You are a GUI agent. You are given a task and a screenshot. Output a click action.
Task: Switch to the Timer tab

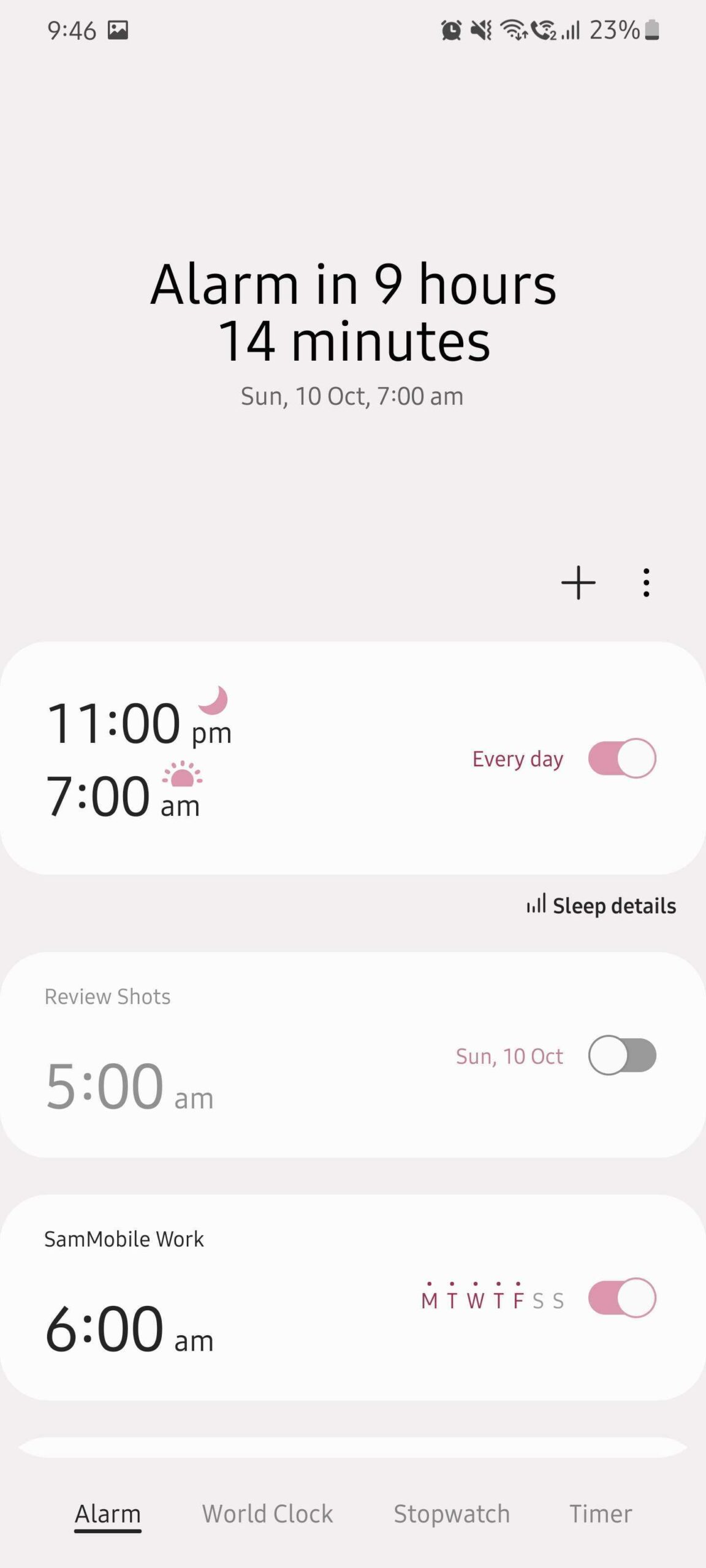pos(601,1513)
